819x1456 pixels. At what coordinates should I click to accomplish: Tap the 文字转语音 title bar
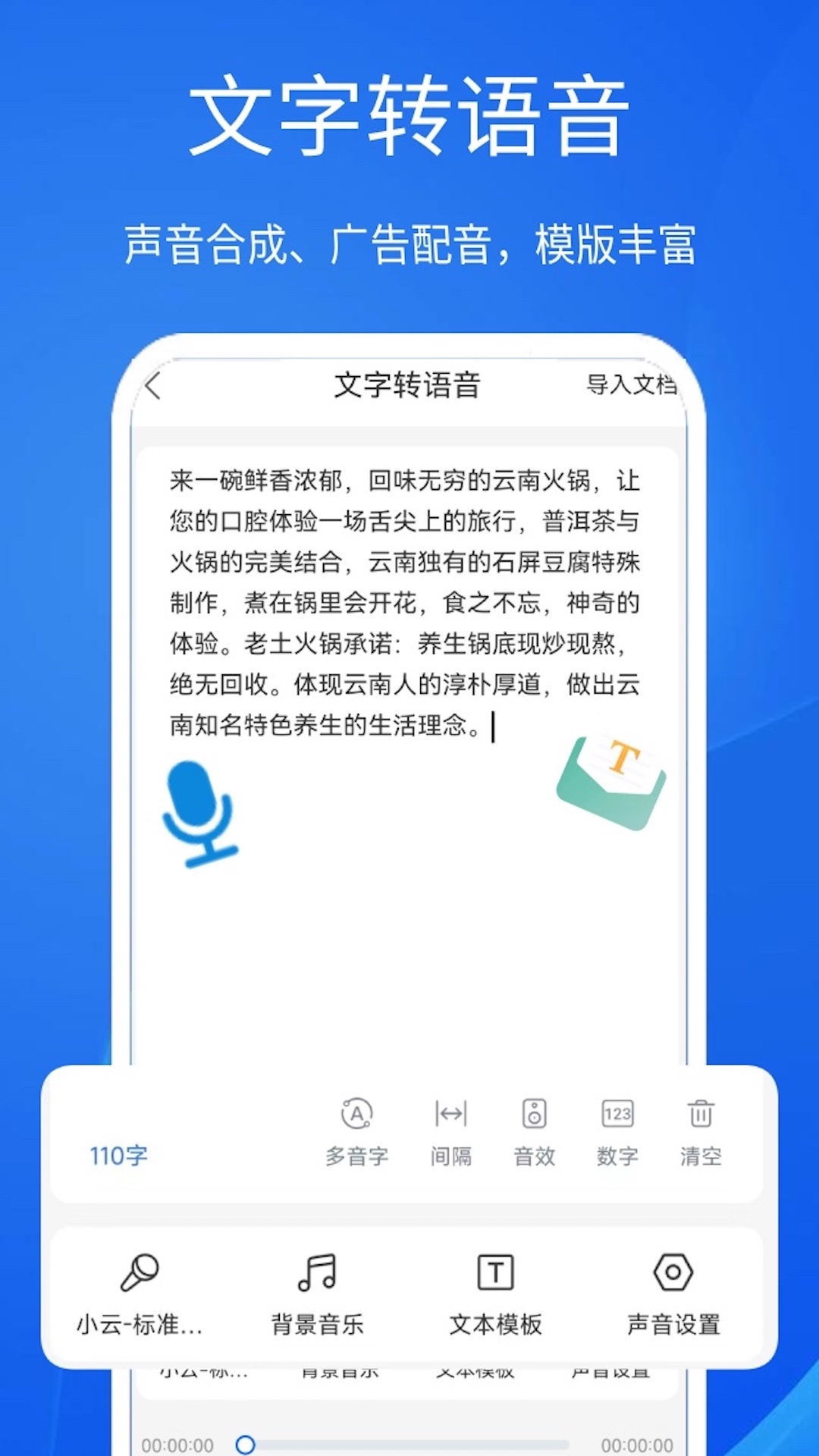(409, 385)
